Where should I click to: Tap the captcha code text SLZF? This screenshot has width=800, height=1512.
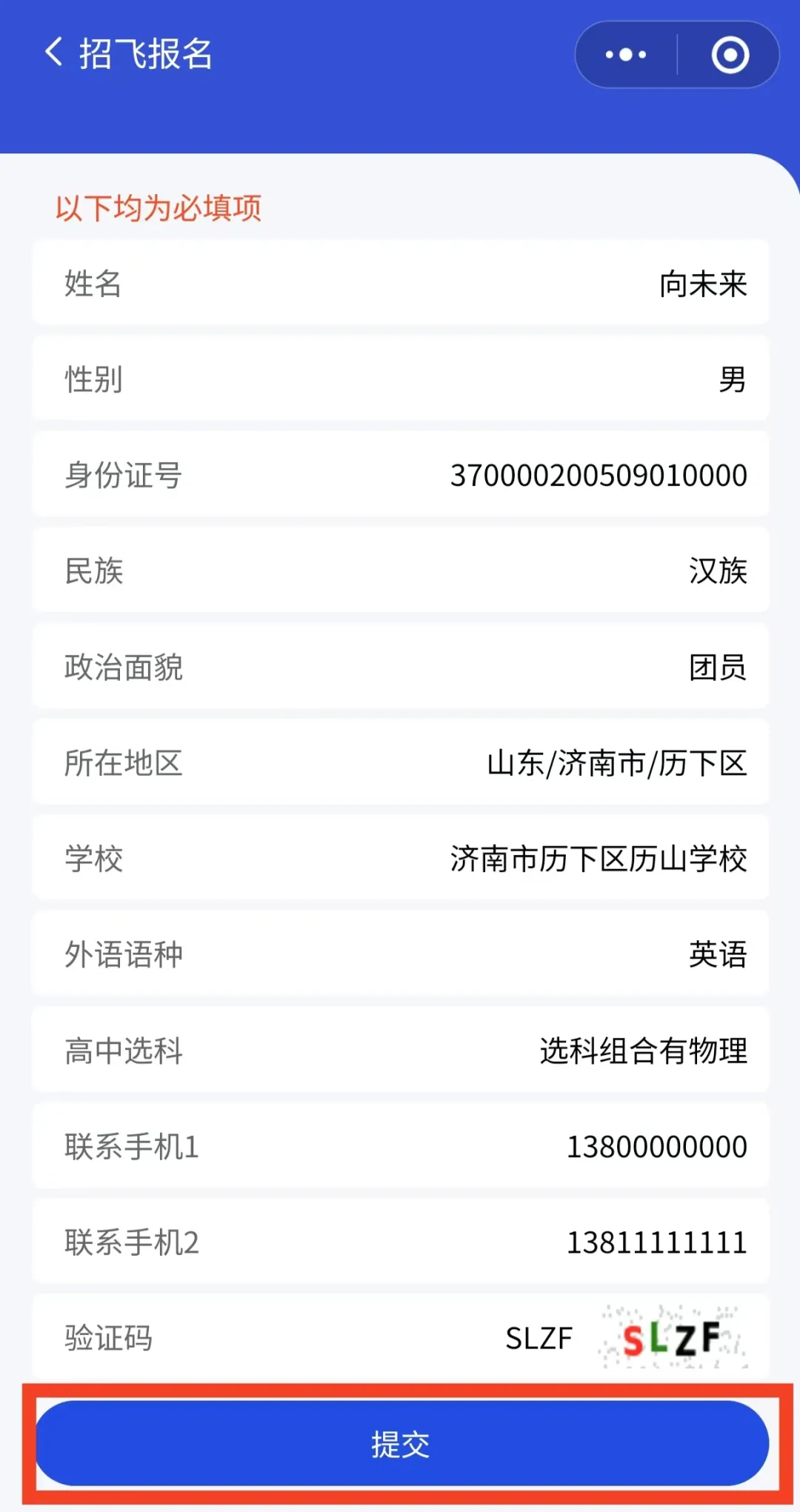tap(539, 1338)
